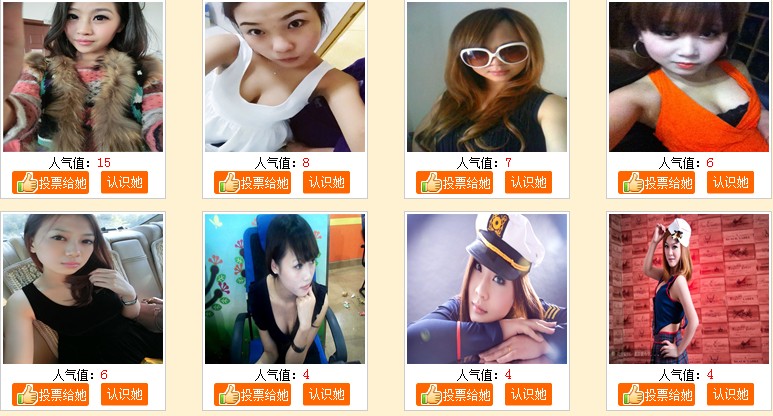The width and height of the screenshot is (773, 416).
Task: Open the red-brick-wall photo
Action: tap(689, 288)
